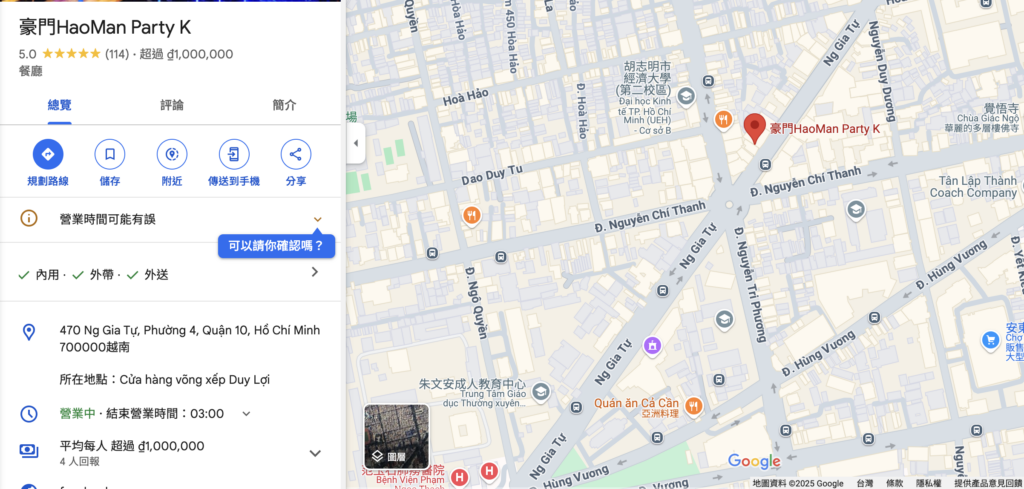Image resolution: width=1024 pixels, height=489 pixels.
Task: Expand the 營業時間可能有誤 hours notice
Action: pyautogui.click(x=317, y=219)
